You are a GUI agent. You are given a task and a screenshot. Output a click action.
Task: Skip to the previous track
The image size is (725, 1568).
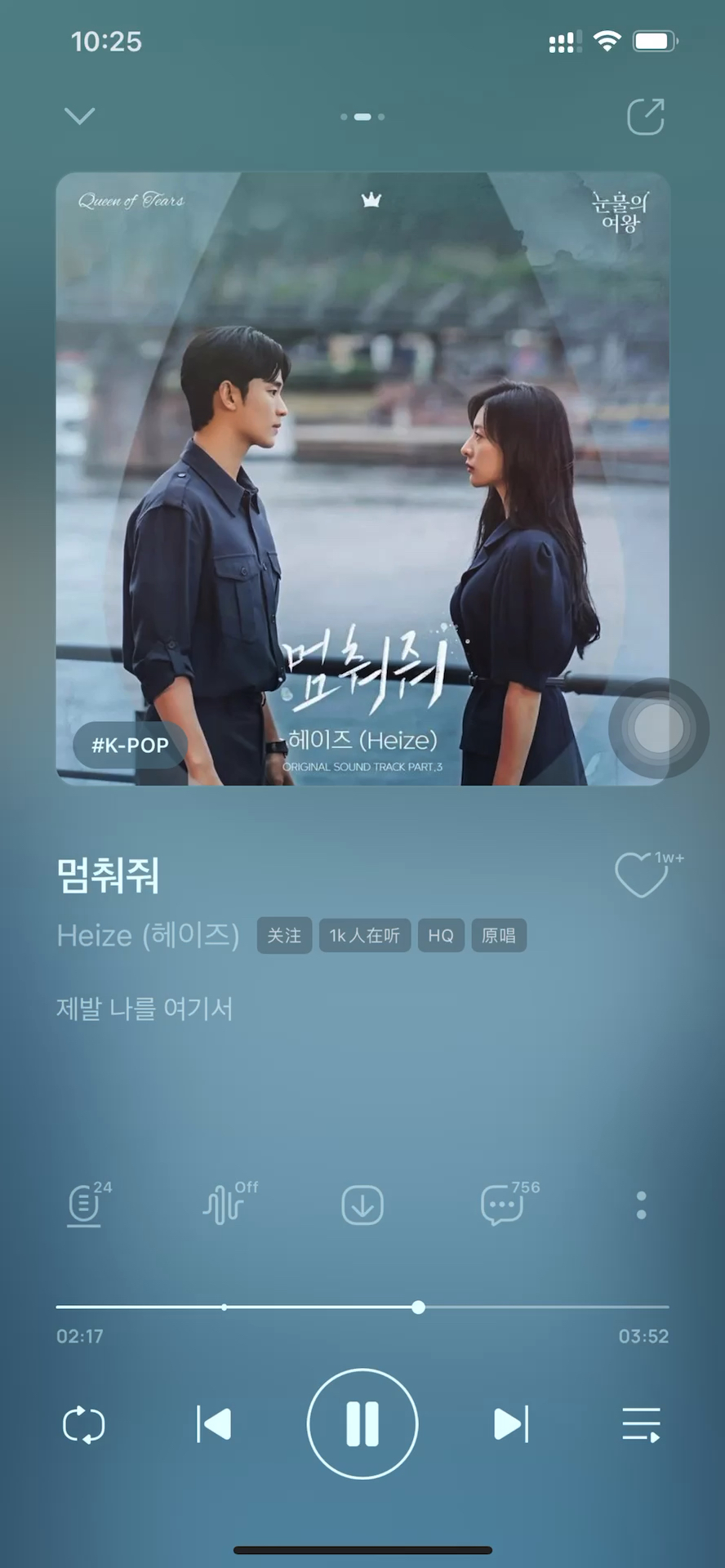tap(214, 1424)
